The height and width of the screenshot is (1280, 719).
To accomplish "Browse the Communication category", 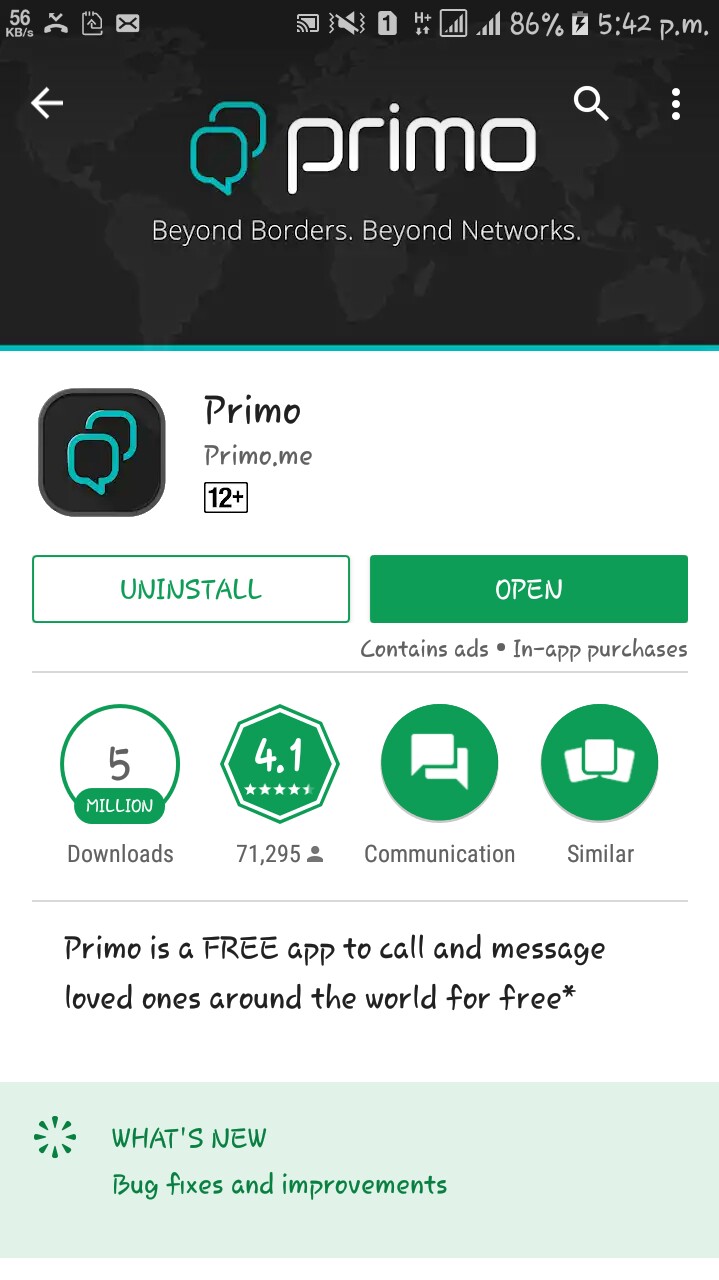I will click(x=439, y=764).
